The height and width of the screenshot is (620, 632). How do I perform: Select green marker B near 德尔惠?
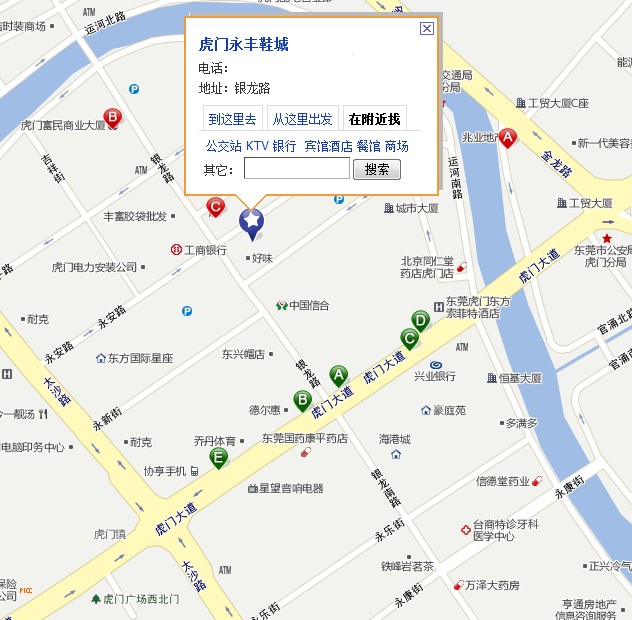(302, 400)
